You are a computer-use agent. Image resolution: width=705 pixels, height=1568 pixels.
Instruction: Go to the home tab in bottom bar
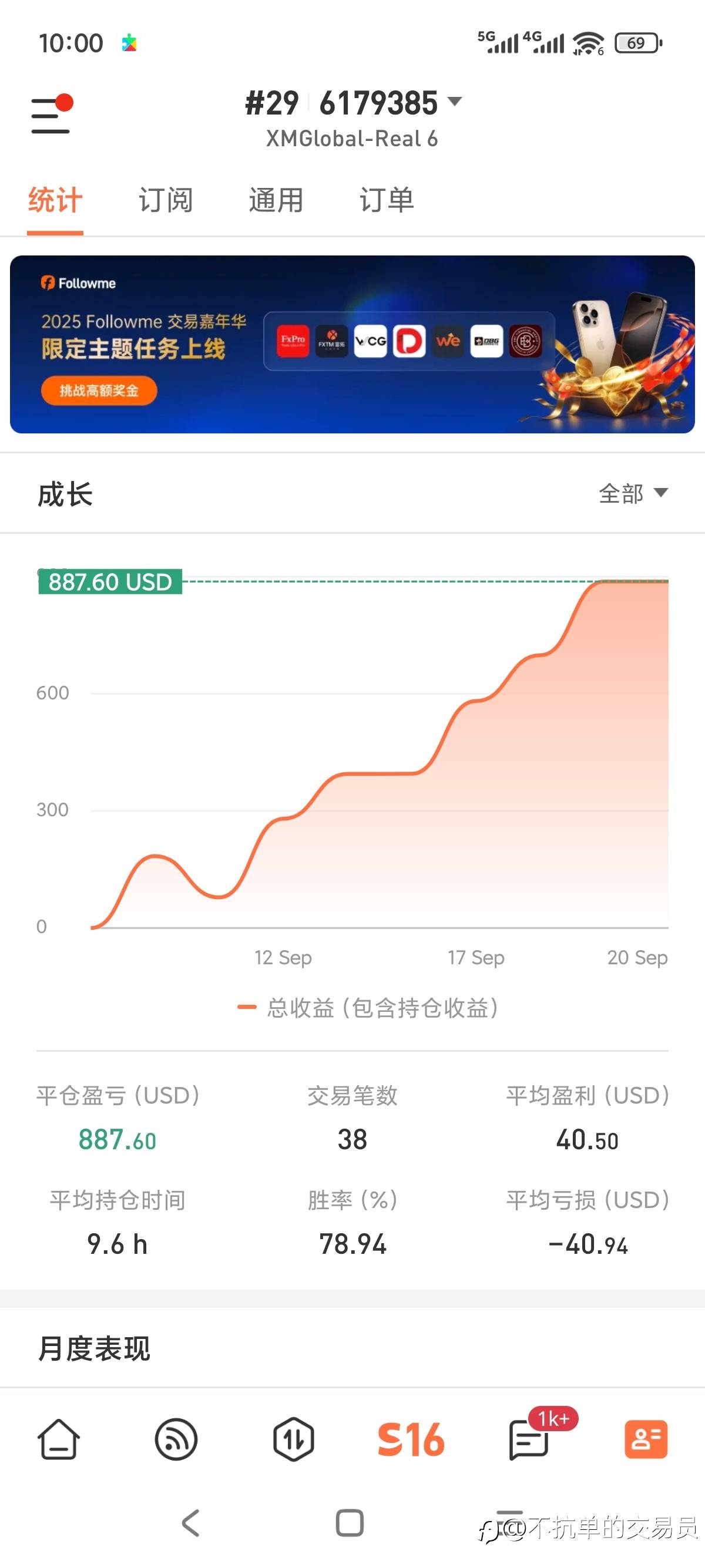(59, 1439)
